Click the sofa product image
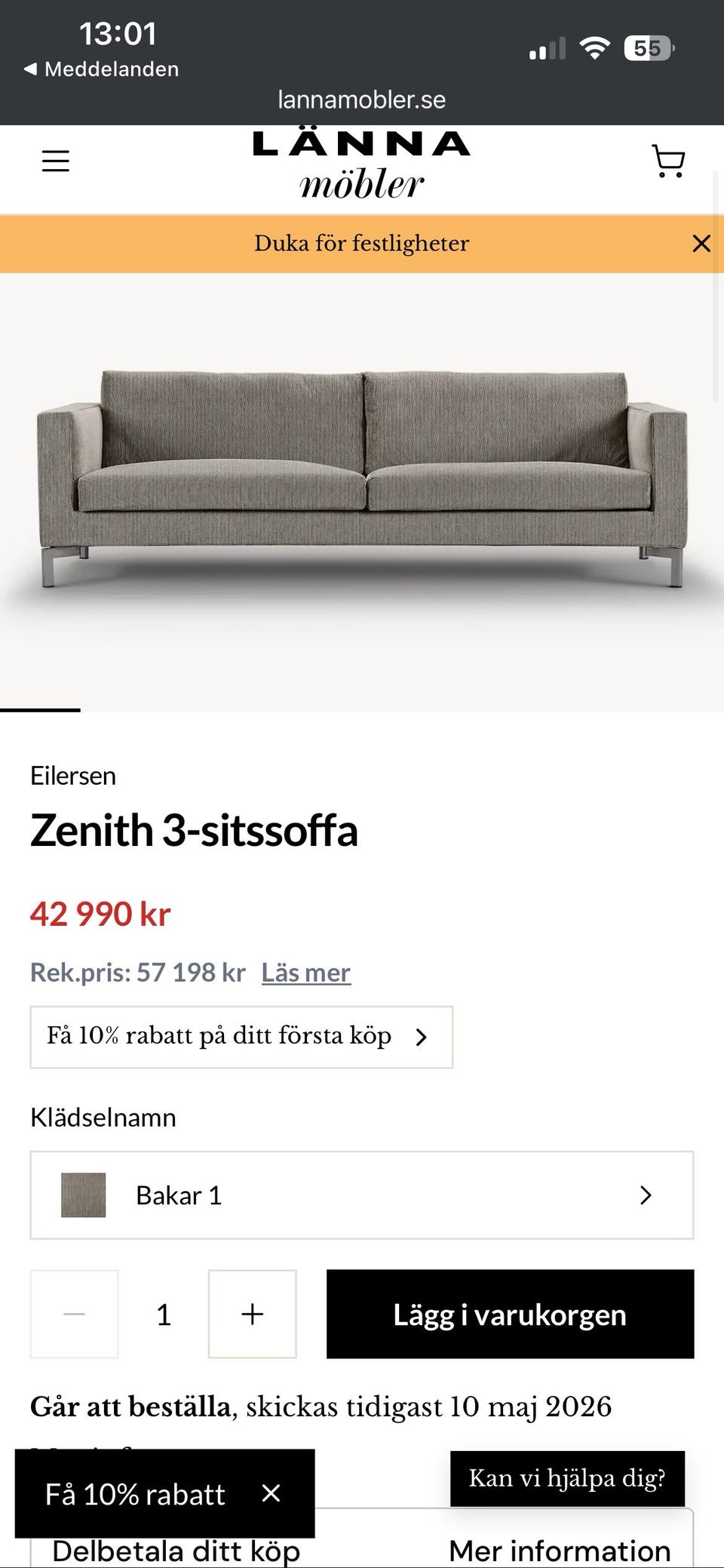 362,483
